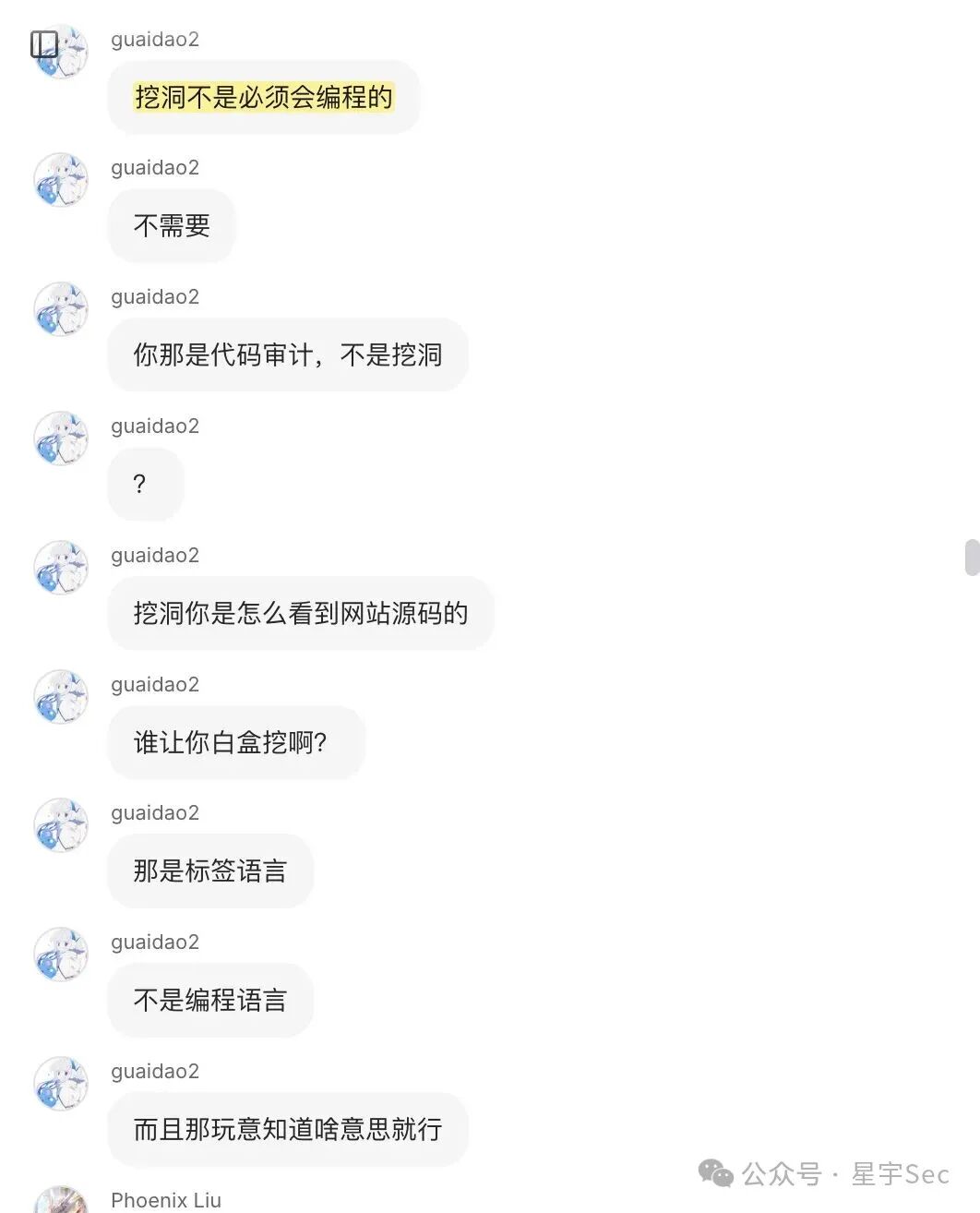
Task: Open the Phoenix Liu profile name
Action: (x=166, y=1200)
